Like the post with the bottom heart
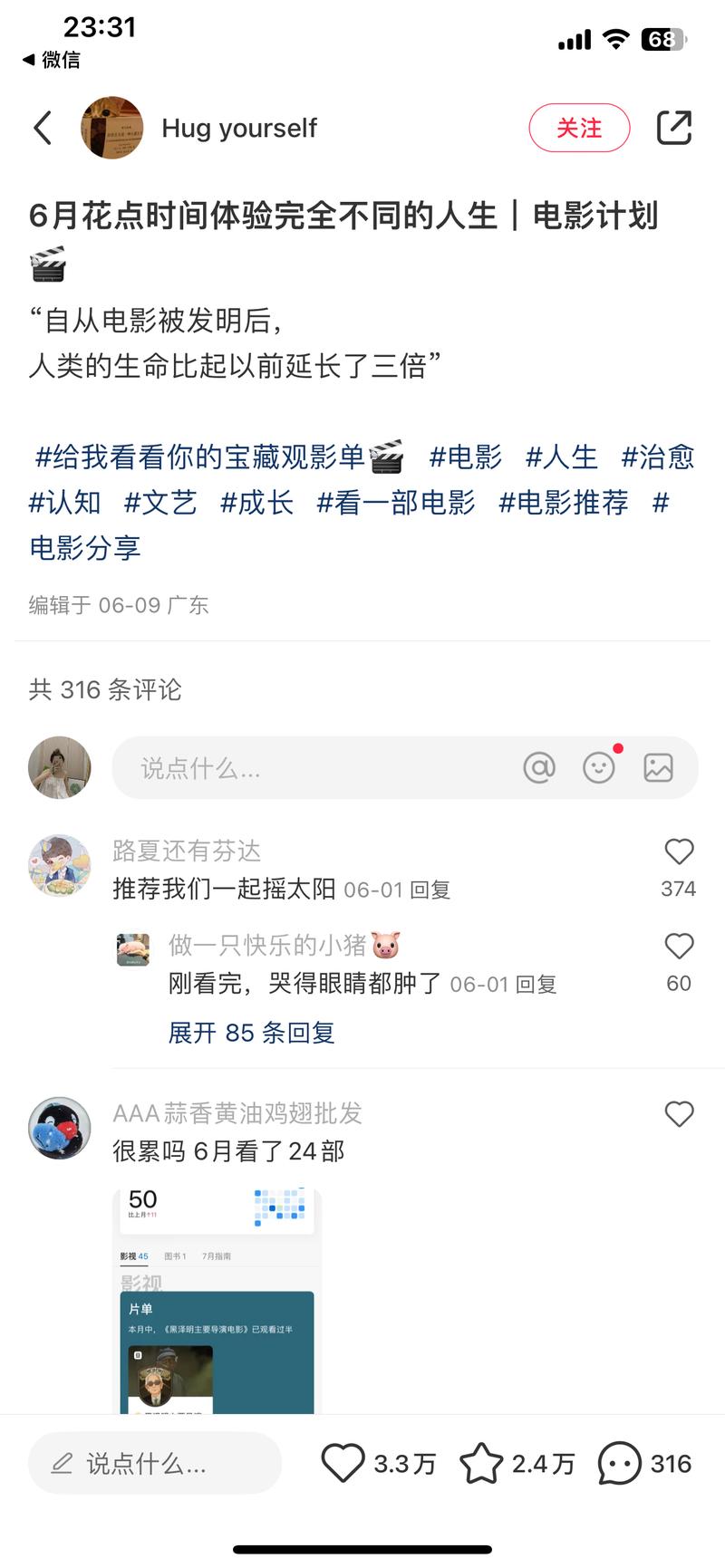The image size is (725, 1568). pyautogui.click(x=343, y=1463)
